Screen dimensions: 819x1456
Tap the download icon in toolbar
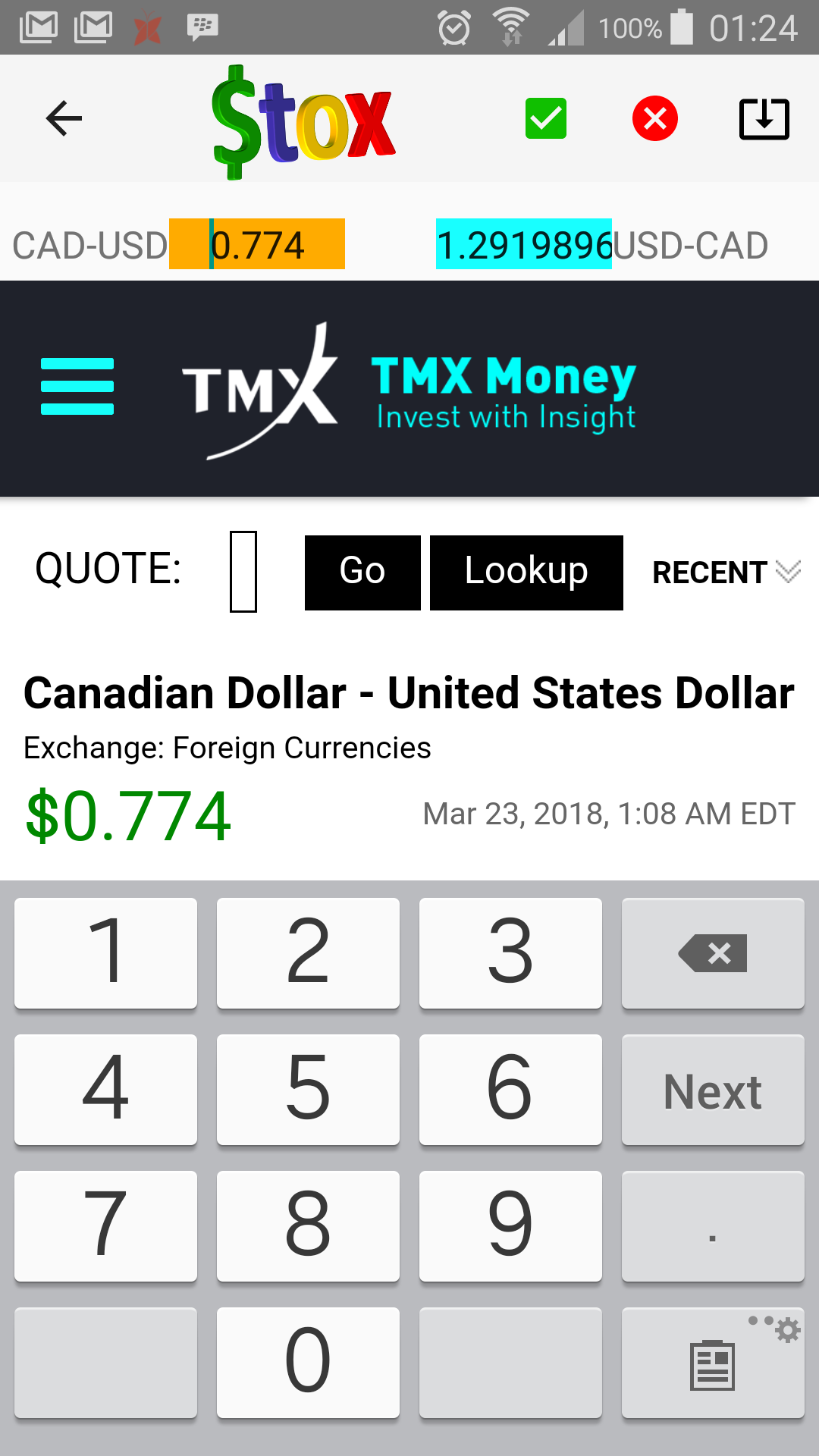tap(764, 119)
